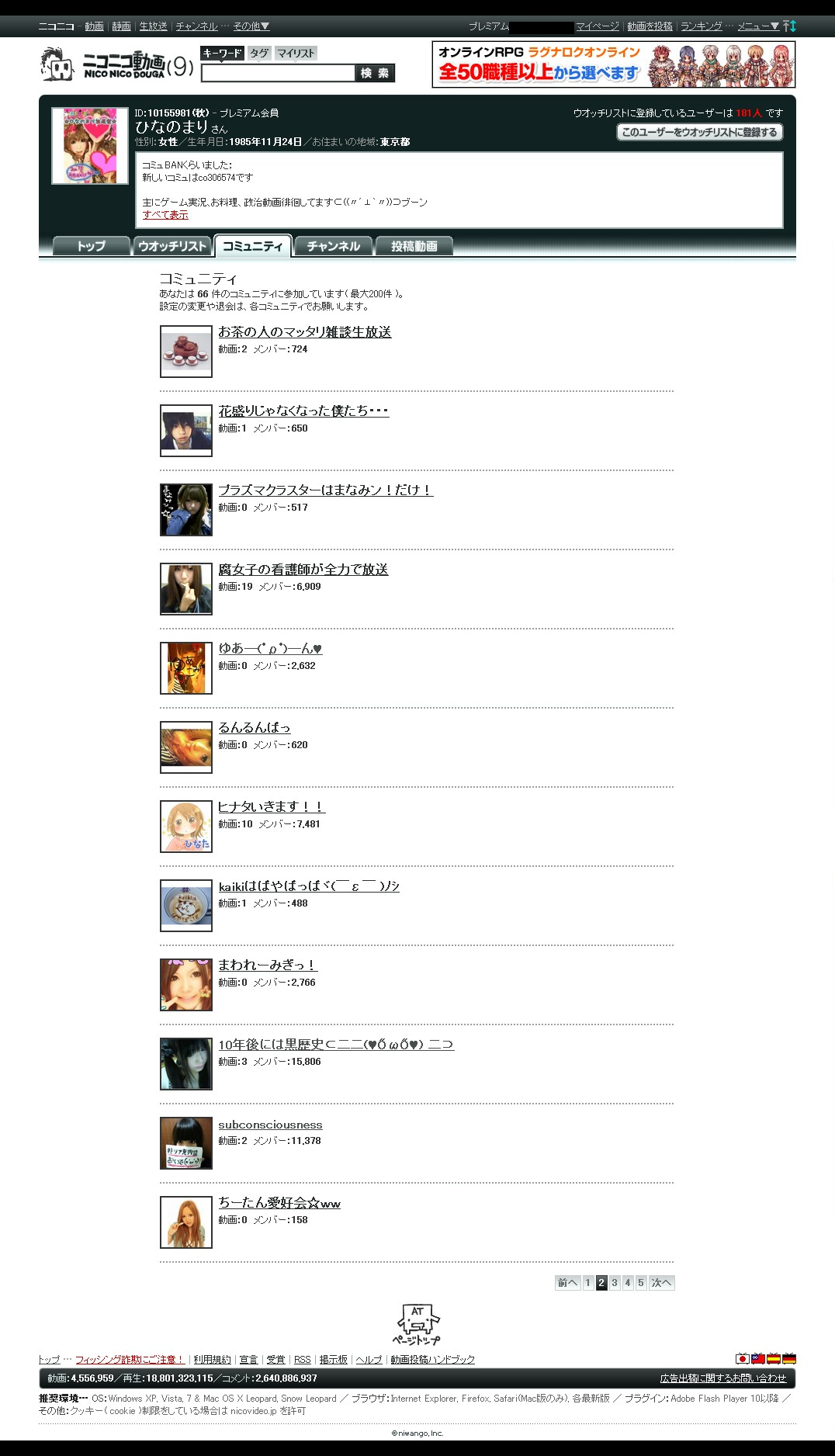Jump to page top via ページトップ icon

[x=417, y=1324]
